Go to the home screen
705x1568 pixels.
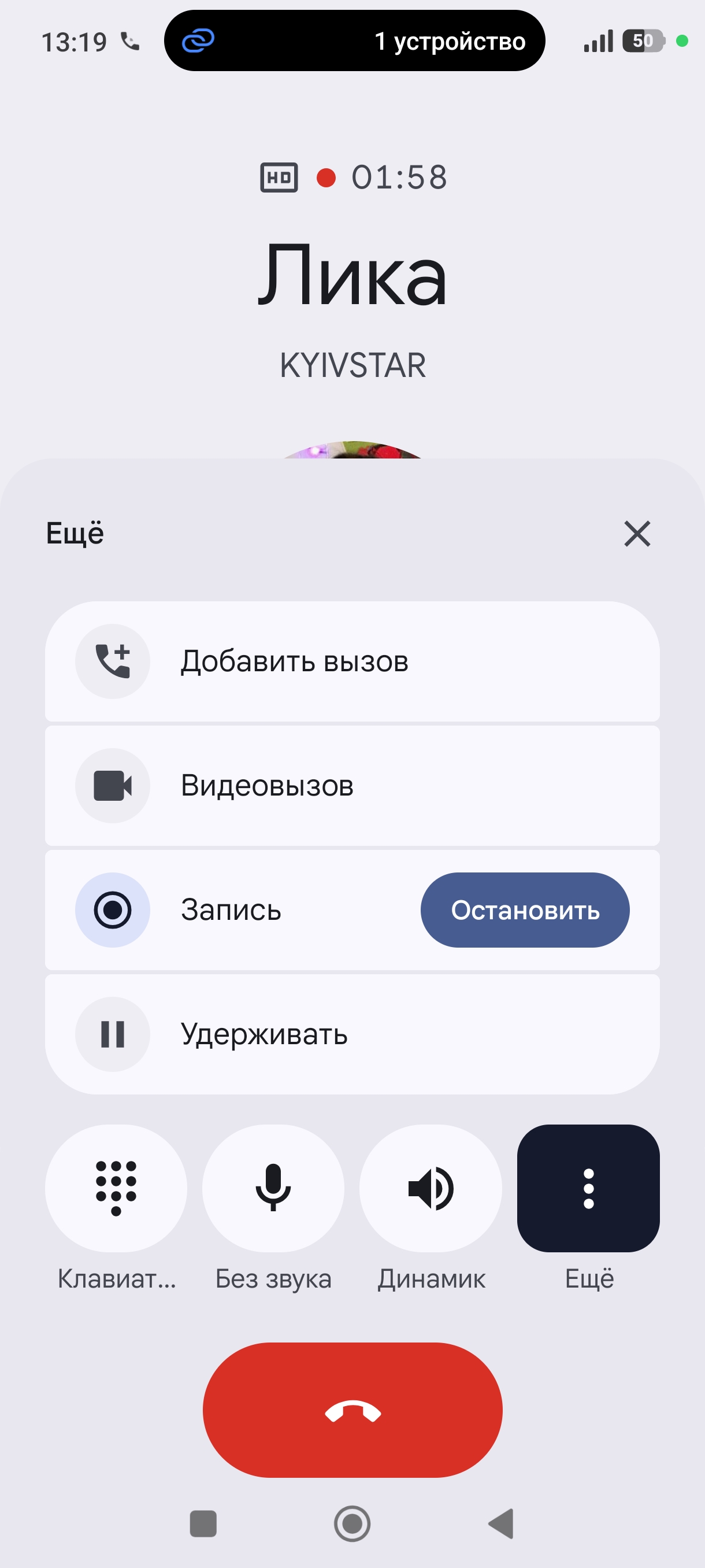coord(352,1523)
